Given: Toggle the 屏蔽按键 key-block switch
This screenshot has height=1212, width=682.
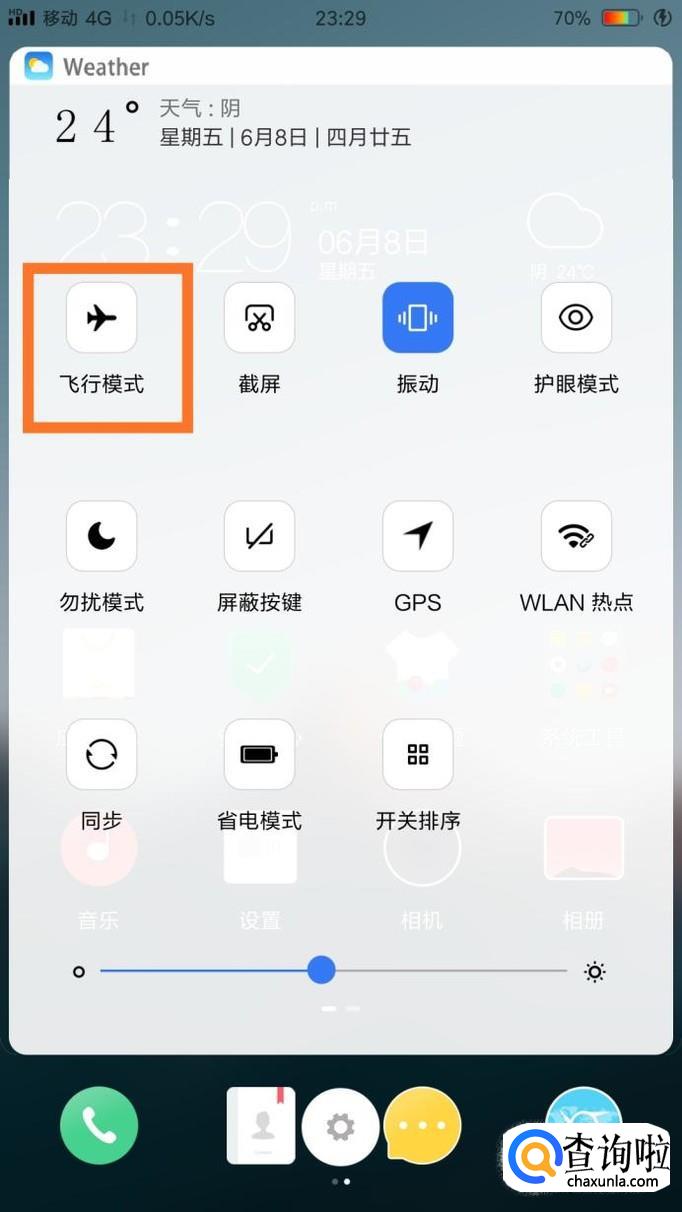Looking at the screenshot, I should (259, 536).
